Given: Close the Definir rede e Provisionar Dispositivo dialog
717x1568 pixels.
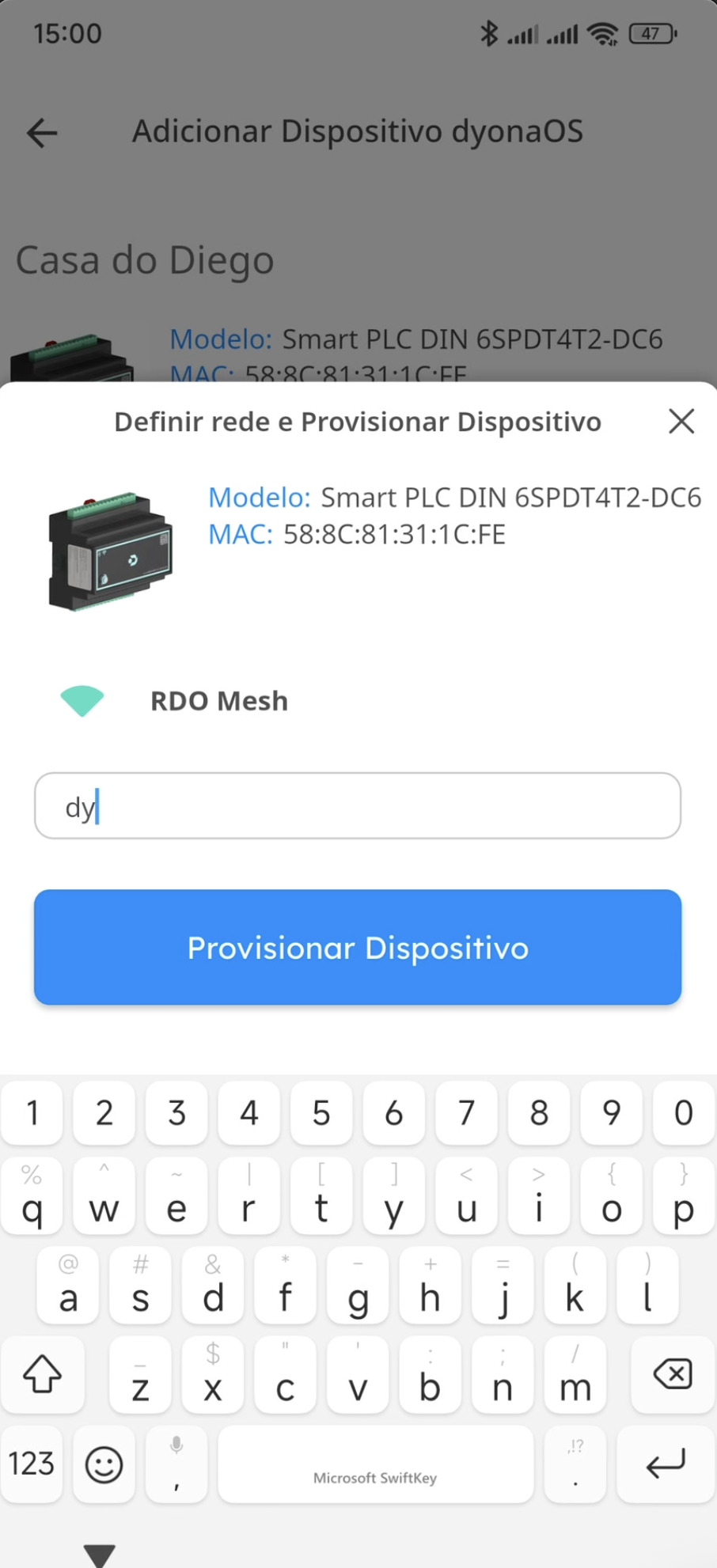Looking at the screenshot, I should [681, 422].
